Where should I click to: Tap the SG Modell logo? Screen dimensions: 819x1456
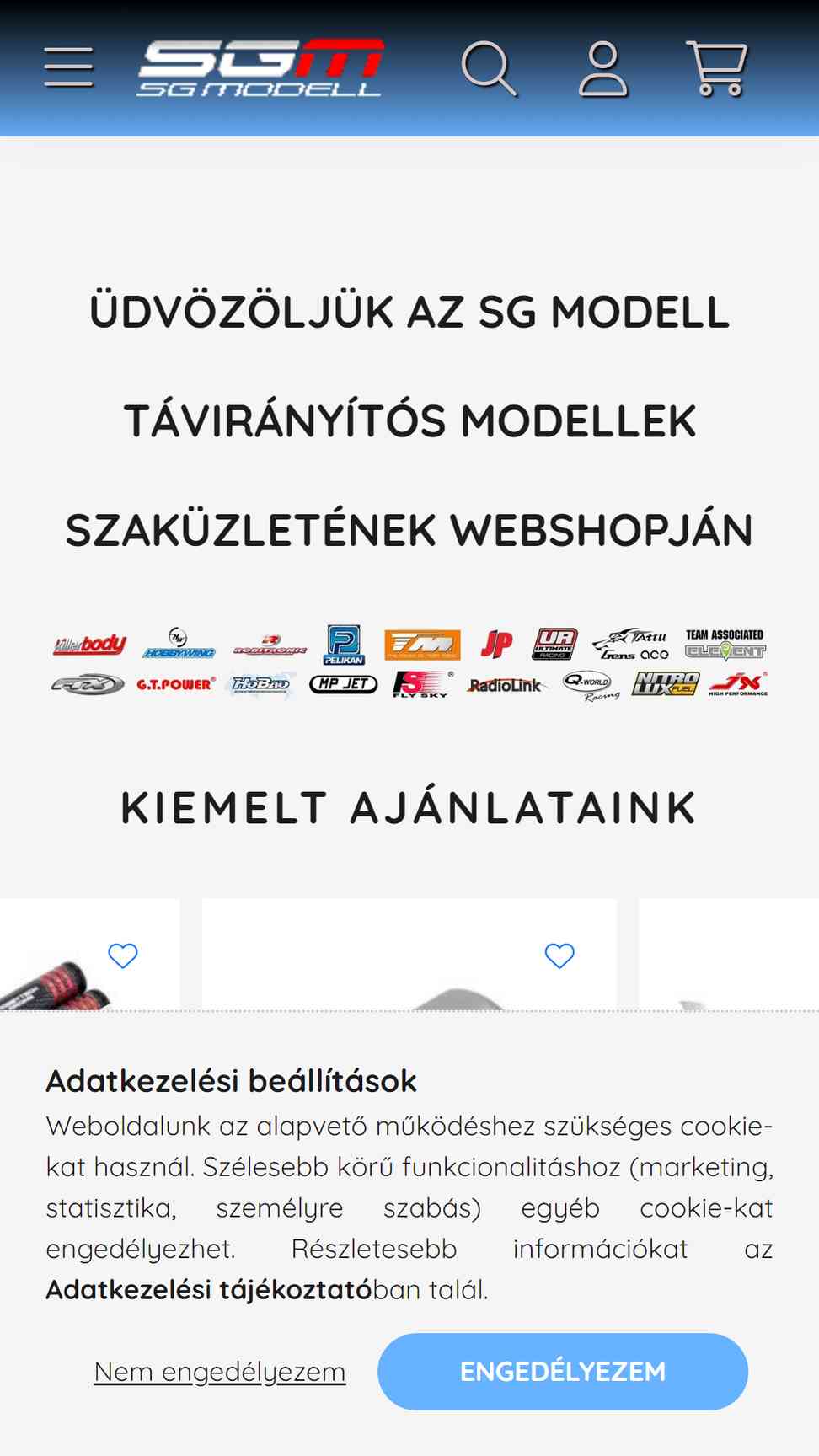[260, 67]
